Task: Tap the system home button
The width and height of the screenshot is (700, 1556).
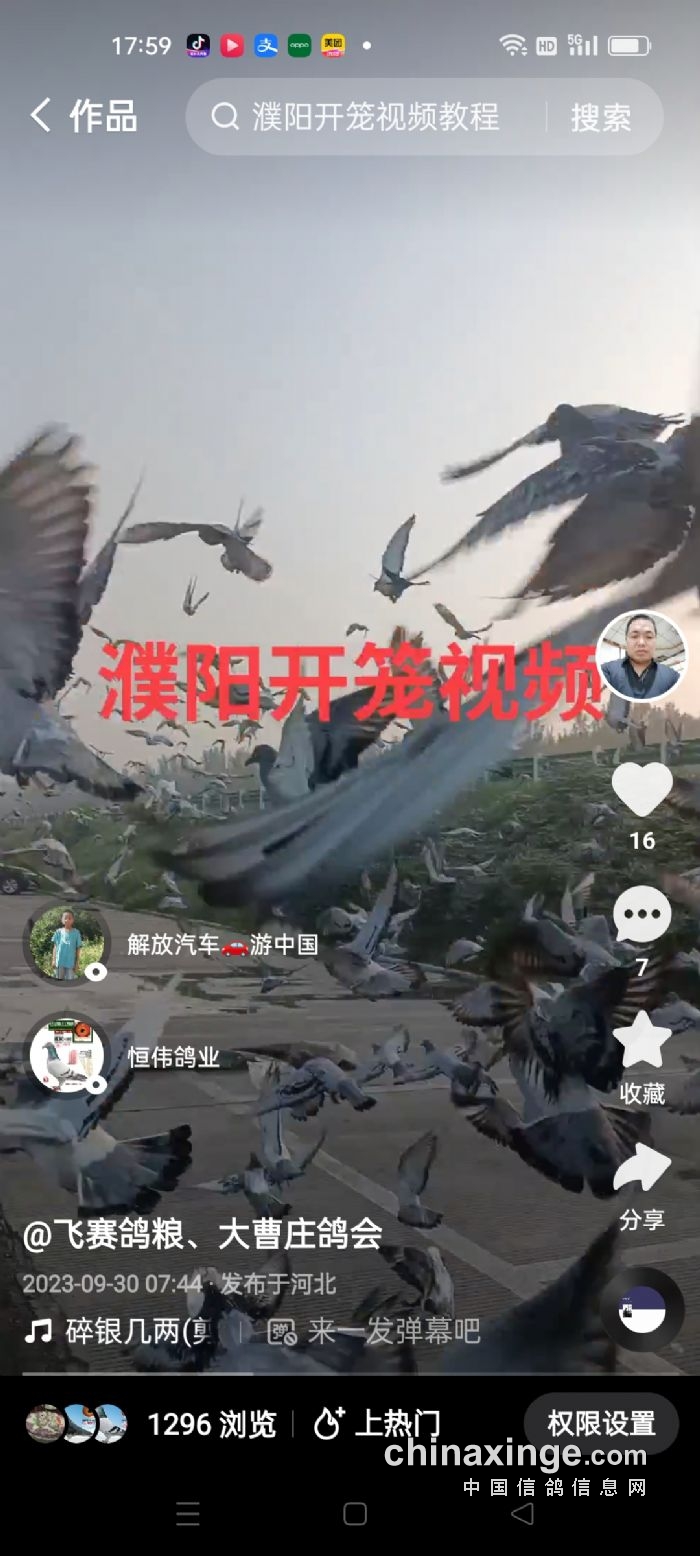Action: point(354,1514)
